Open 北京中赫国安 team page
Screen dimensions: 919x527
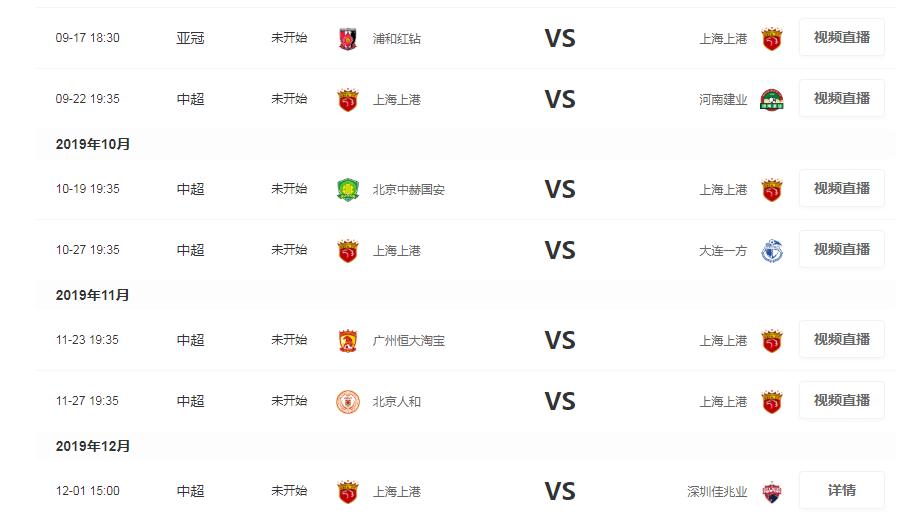[408, 190]
